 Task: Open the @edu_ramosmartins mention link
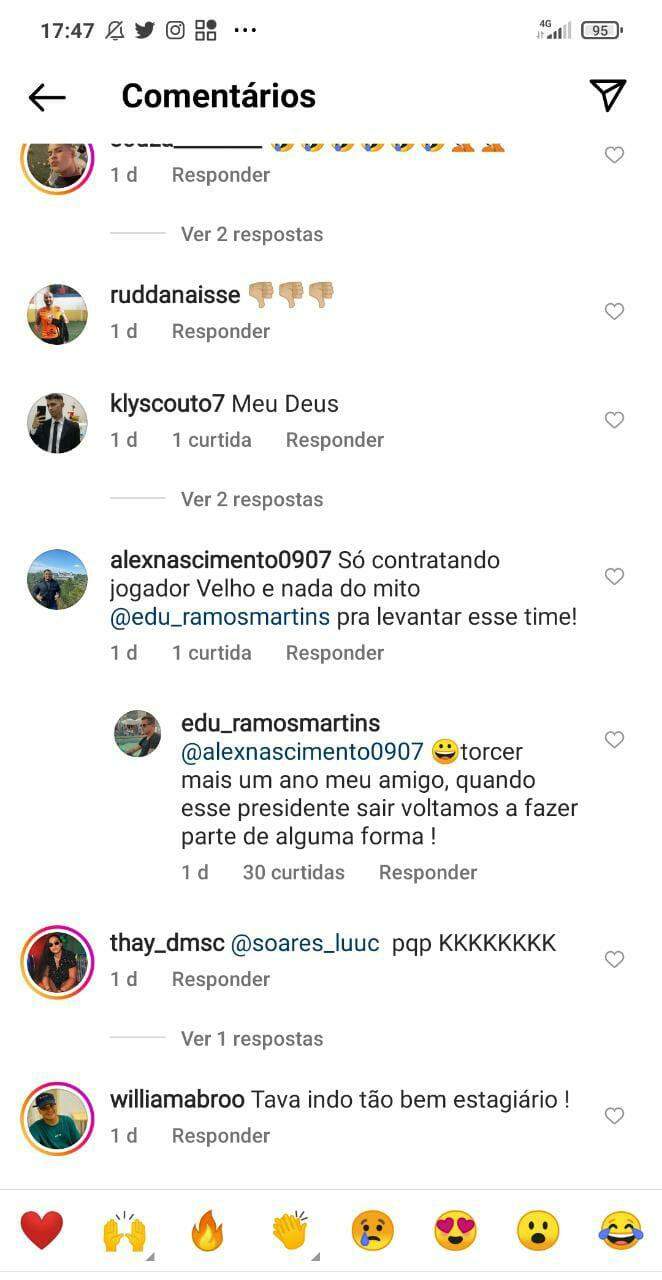point(220,617)
